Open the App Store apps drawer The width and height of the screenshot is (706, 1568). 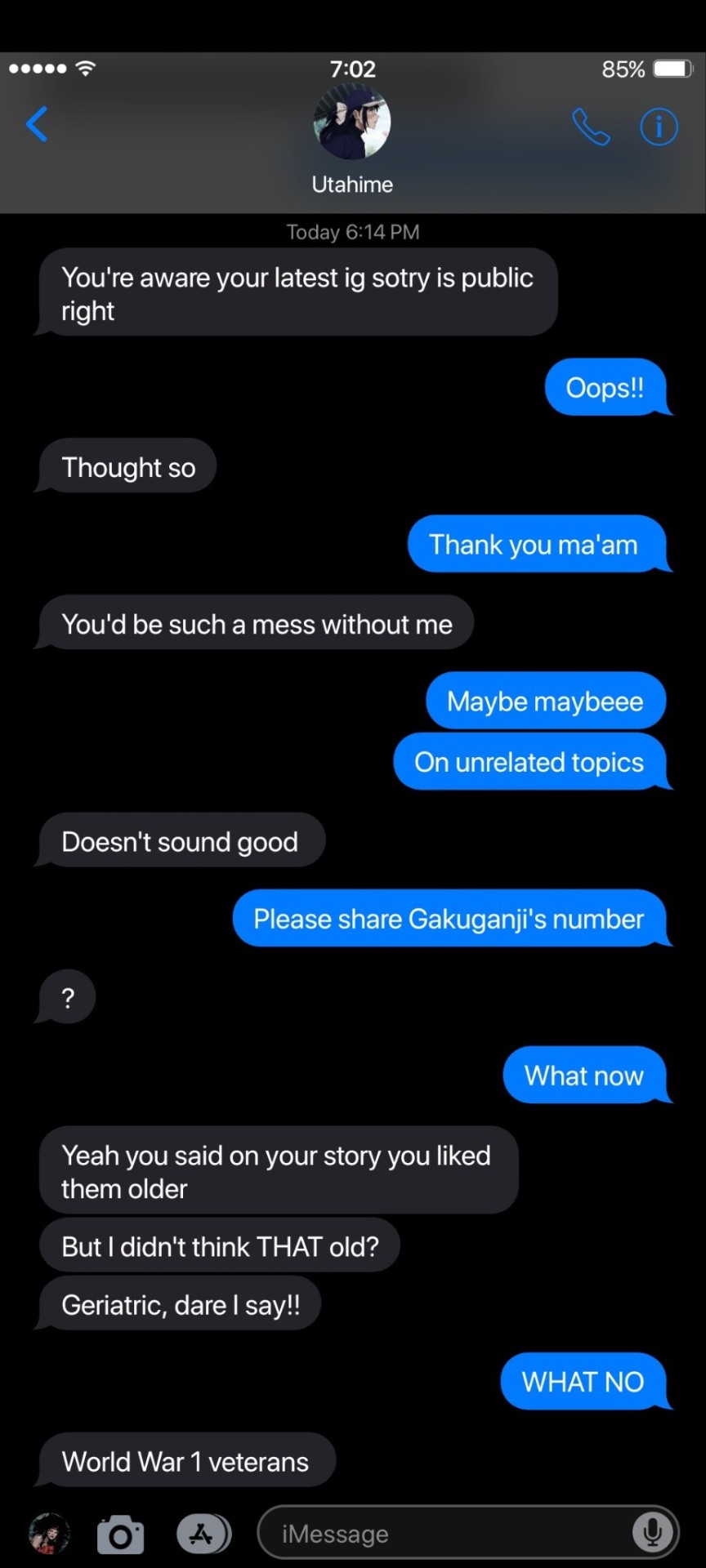pos(203,1535)
